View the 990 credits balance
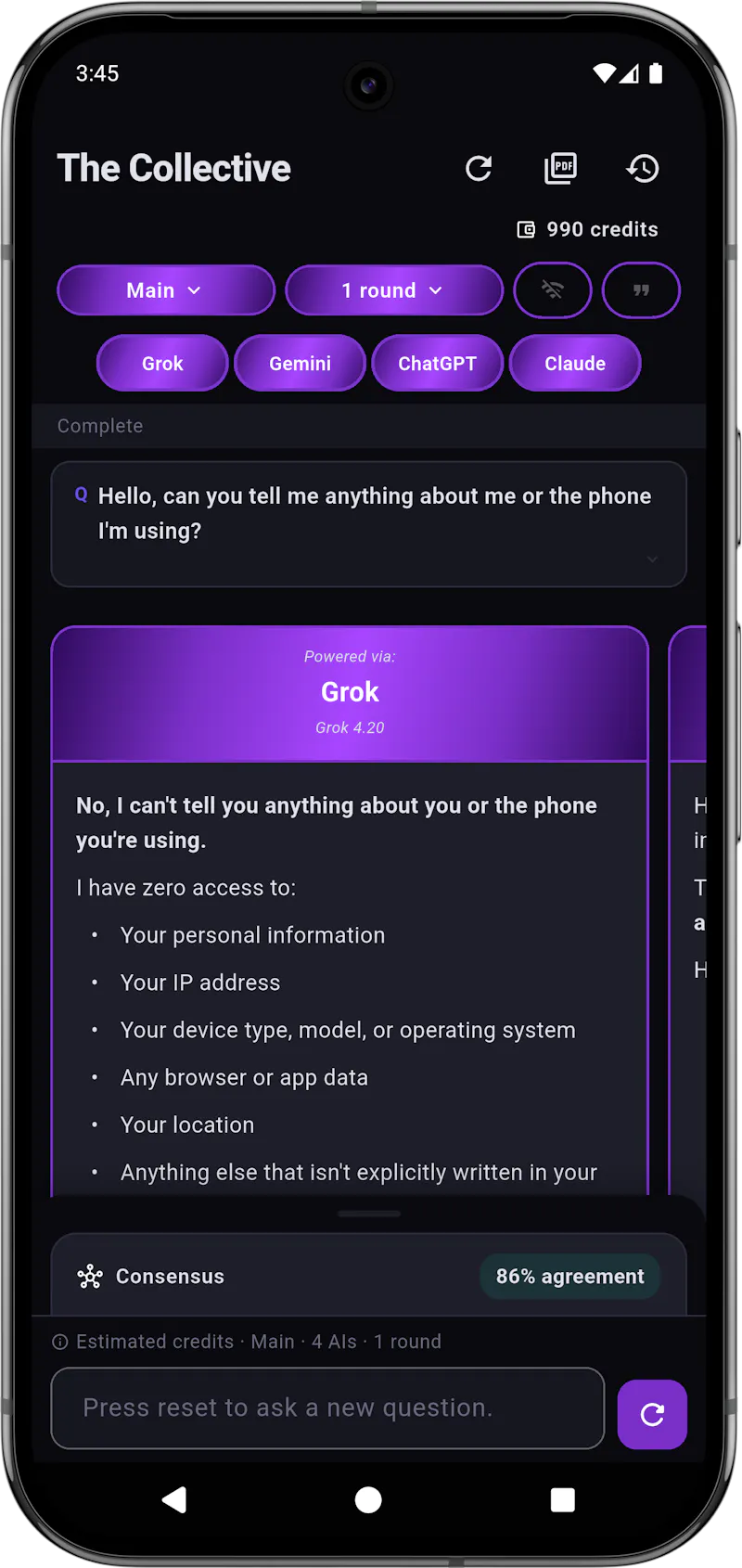This screenshot has width=742, height=1568. coord(587,229)
